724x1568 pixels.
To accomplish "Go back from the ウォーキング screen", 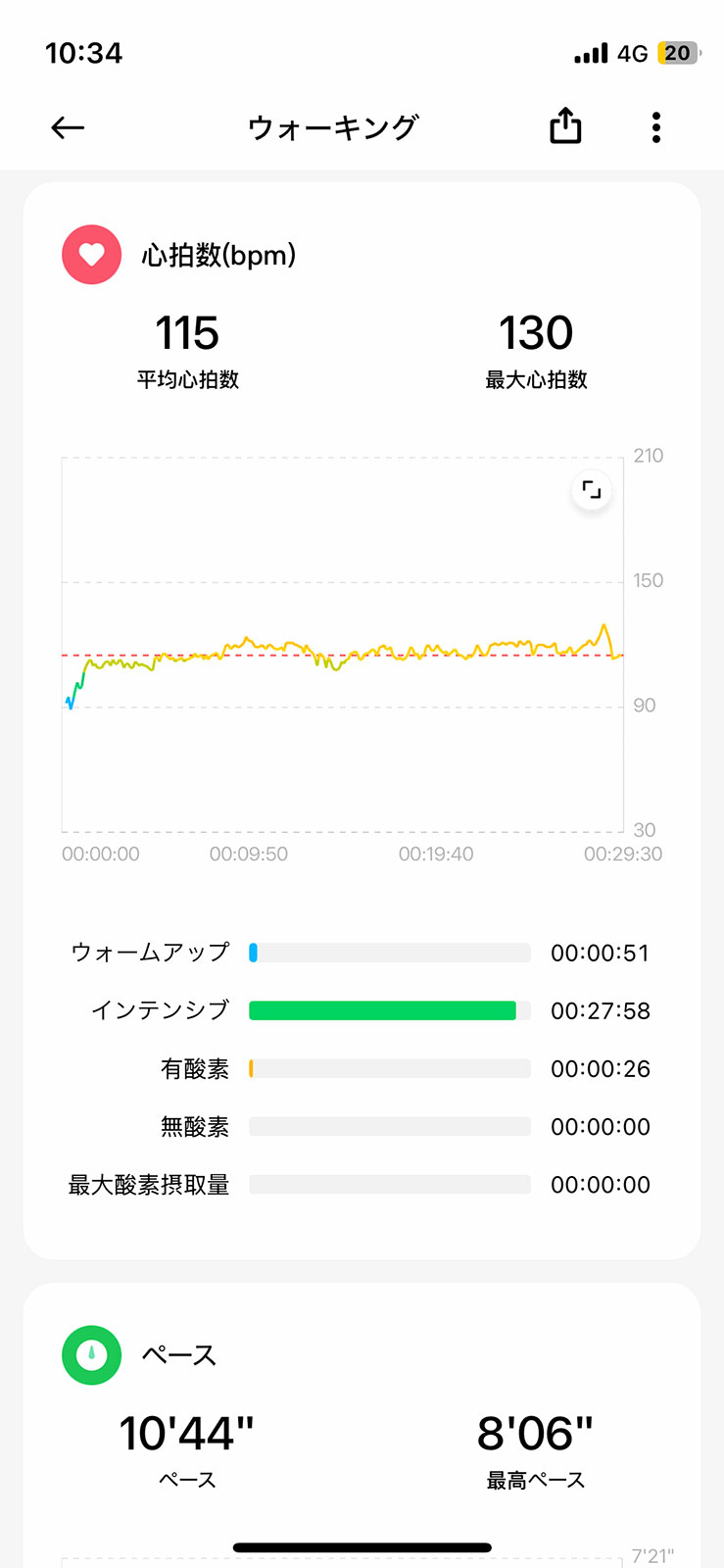I will 68,127.
